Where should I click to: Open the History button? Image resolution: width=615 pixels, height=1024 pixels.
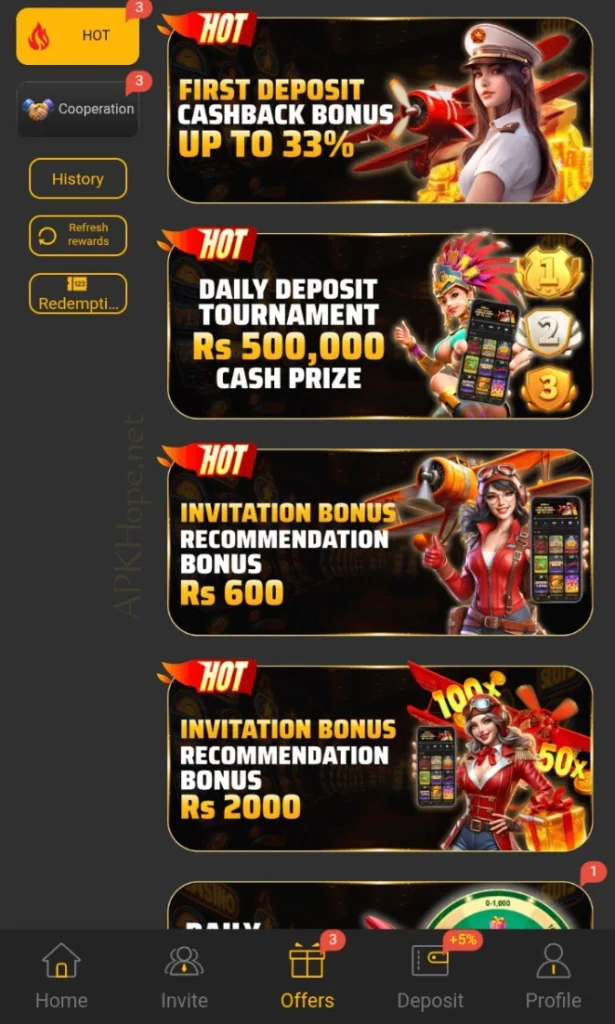[x=78, y=179]
